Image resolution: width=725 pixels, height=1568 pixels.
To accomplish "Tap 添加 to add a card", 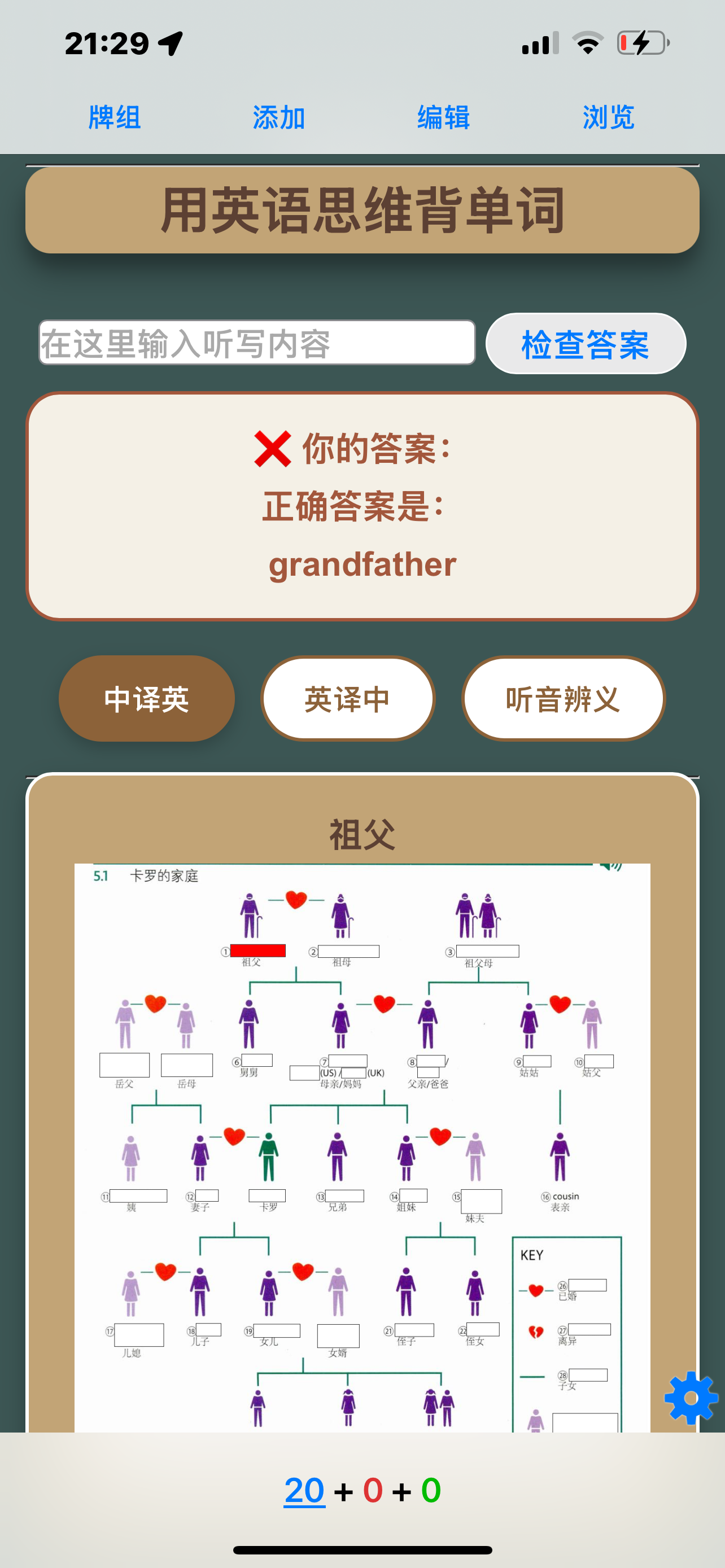I will [279, 117].
